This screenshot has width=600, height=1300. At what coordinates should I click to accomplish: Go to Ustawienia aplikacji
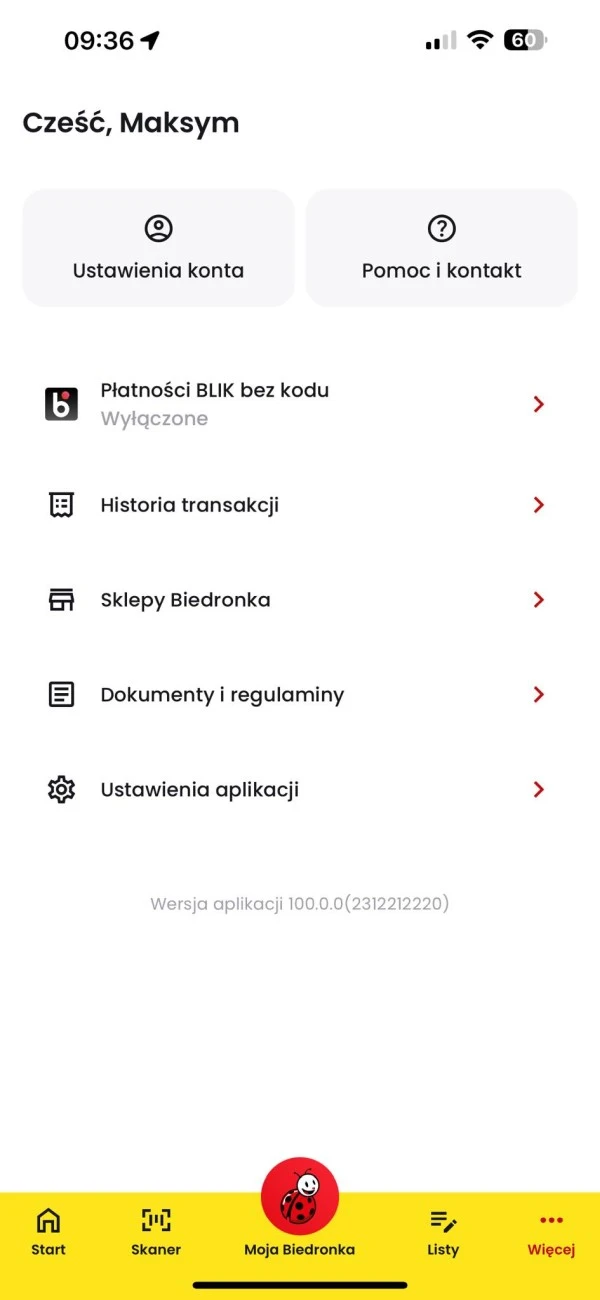pos(298,790)
